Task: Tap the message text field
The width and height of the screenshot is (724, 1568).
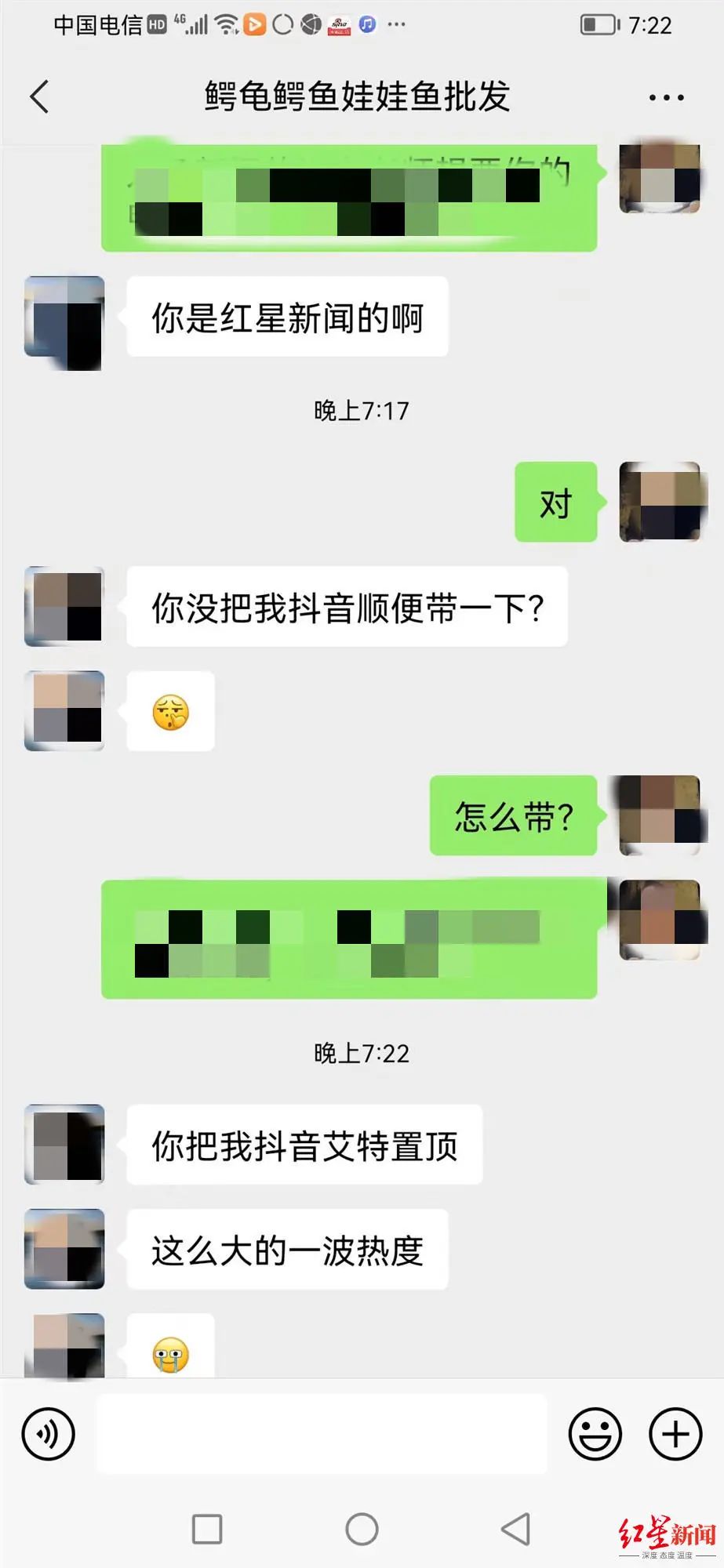Action: (x=322, y=1434)
